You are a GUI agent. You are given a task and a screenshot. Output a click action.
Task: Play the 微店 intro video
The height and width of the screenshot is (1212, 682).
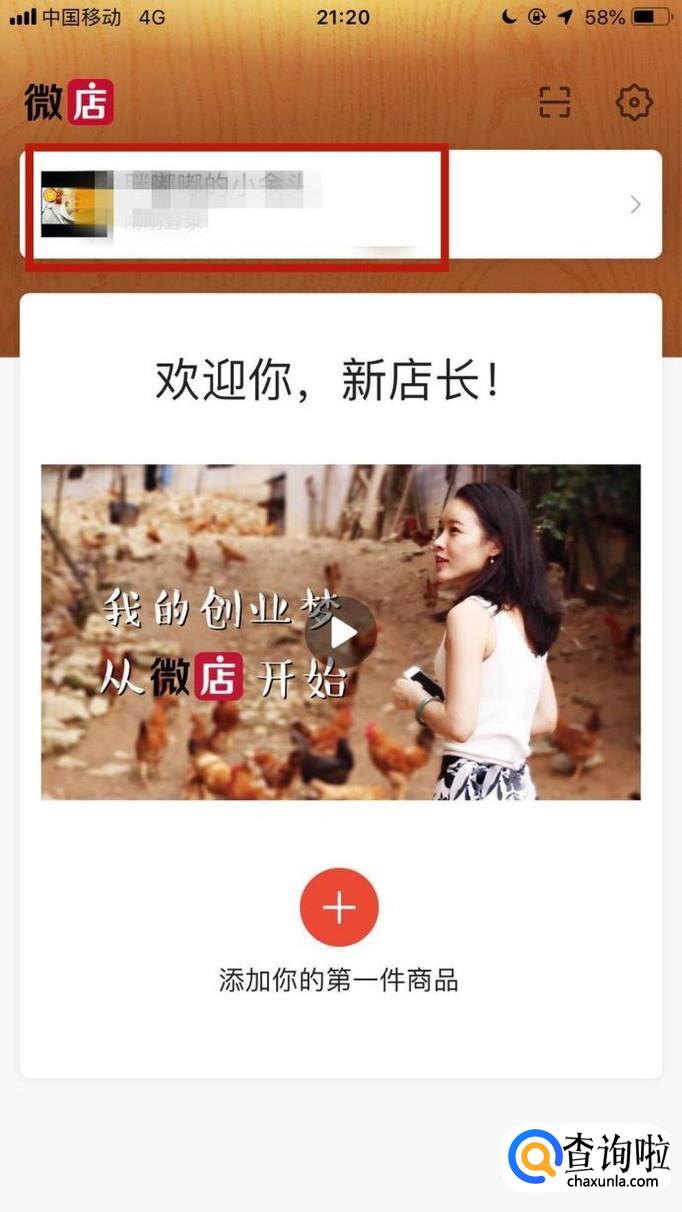[341, 632]
